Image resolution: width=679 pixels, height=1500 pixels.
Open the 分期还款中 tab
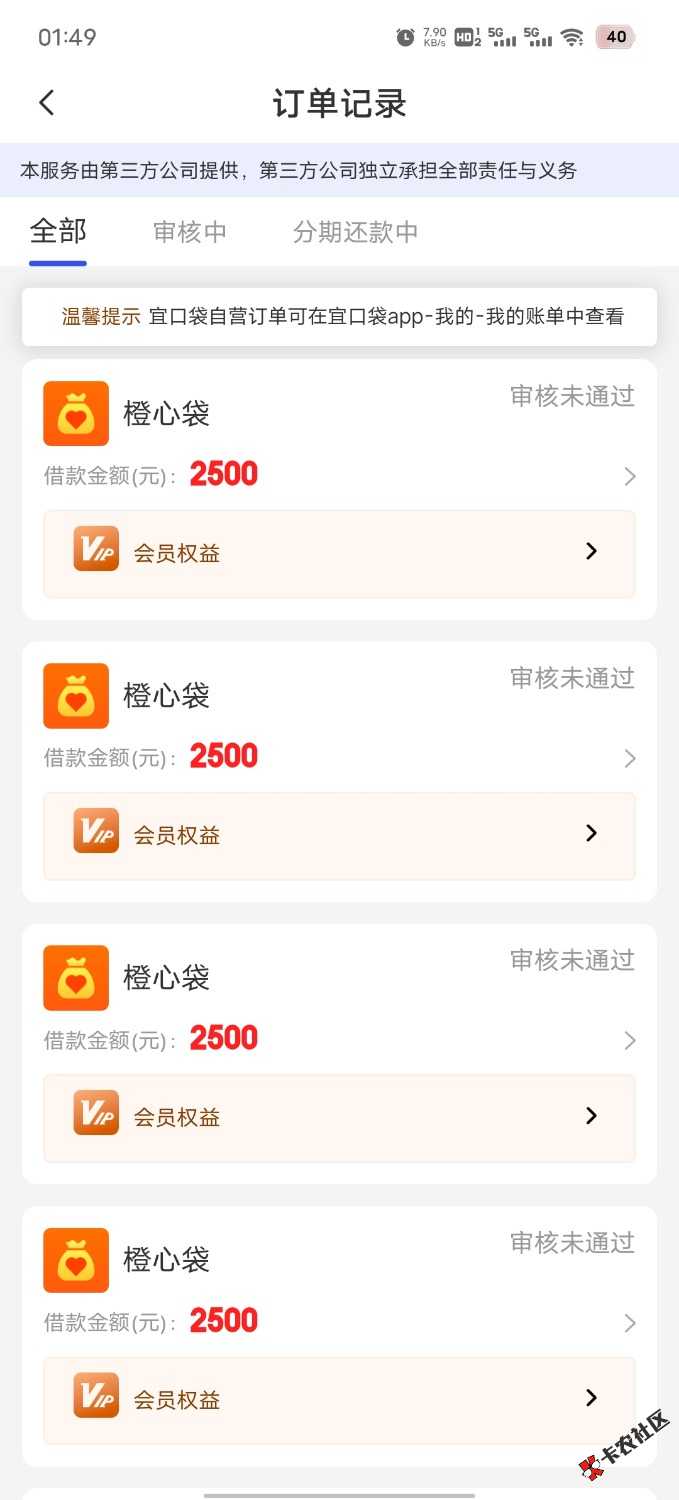click(355, 232)
